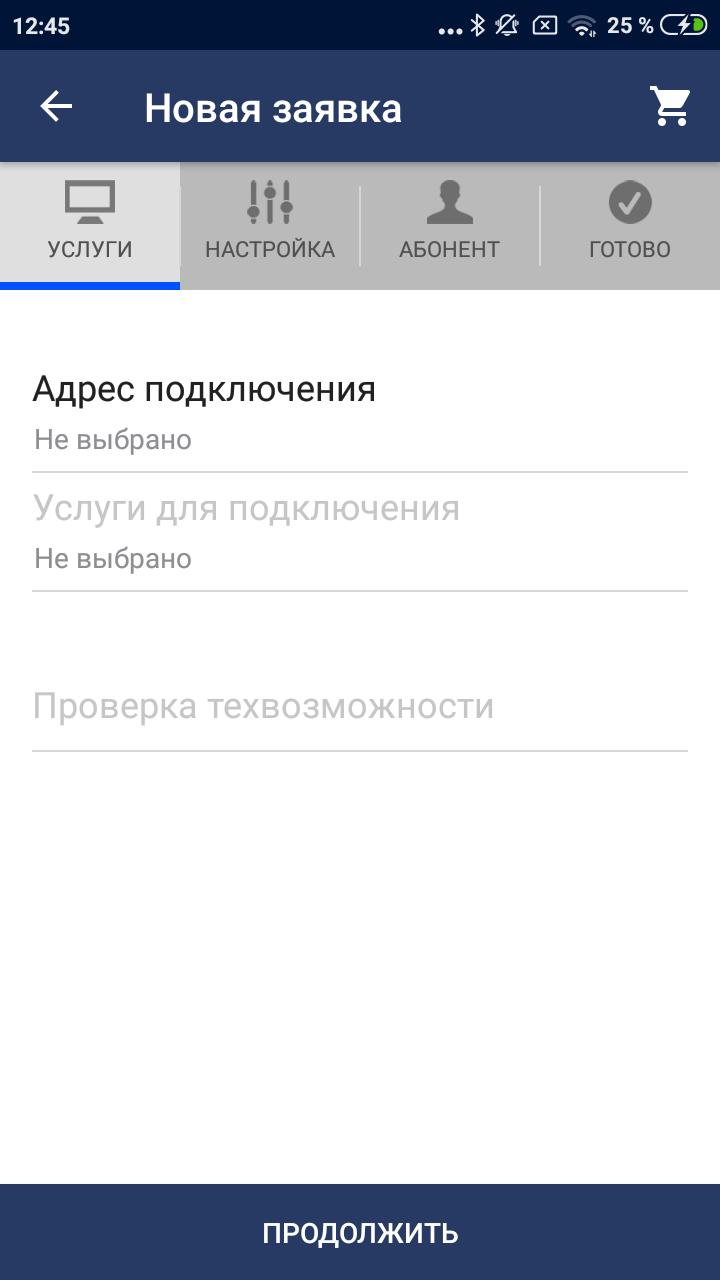The image size is (720, 1280).
Task: Select the Готово tab
Action: 629,224
